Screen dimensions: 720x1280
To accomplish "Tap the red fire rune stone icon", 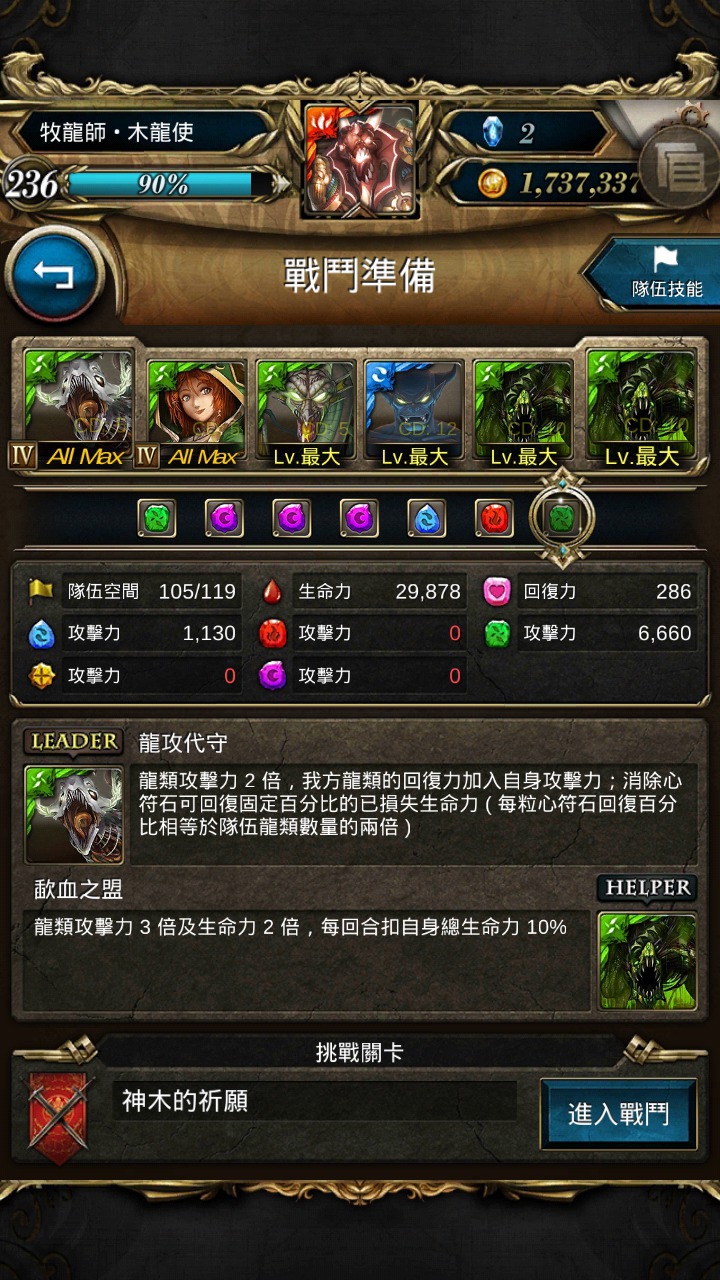I will coord(494,518).
